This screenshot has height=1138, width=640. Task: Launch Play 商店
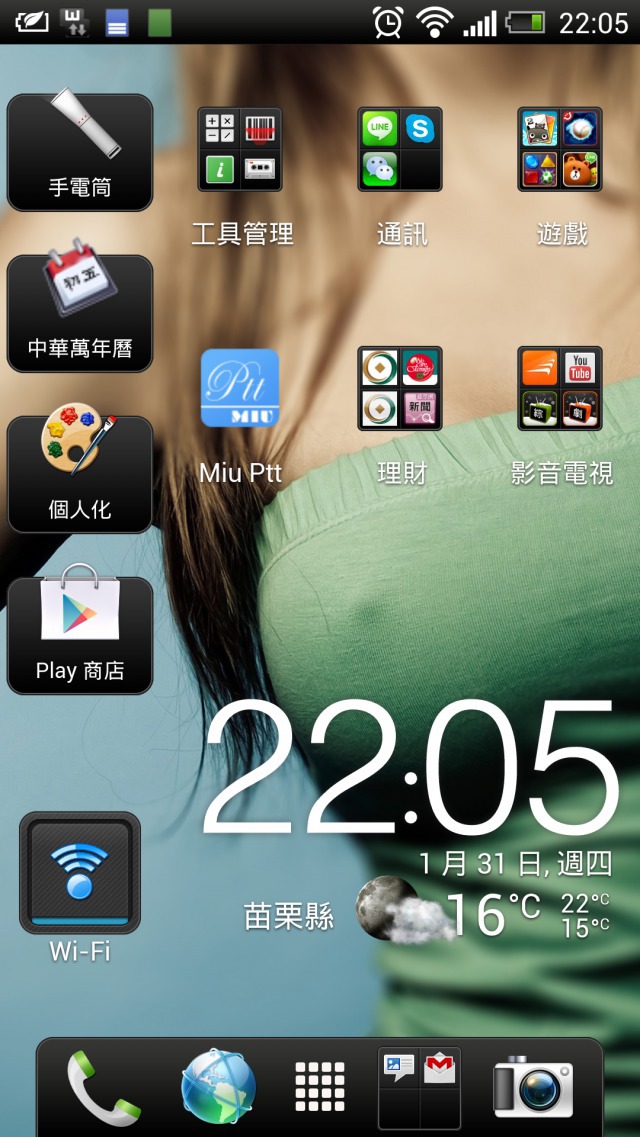coord(80,636)
